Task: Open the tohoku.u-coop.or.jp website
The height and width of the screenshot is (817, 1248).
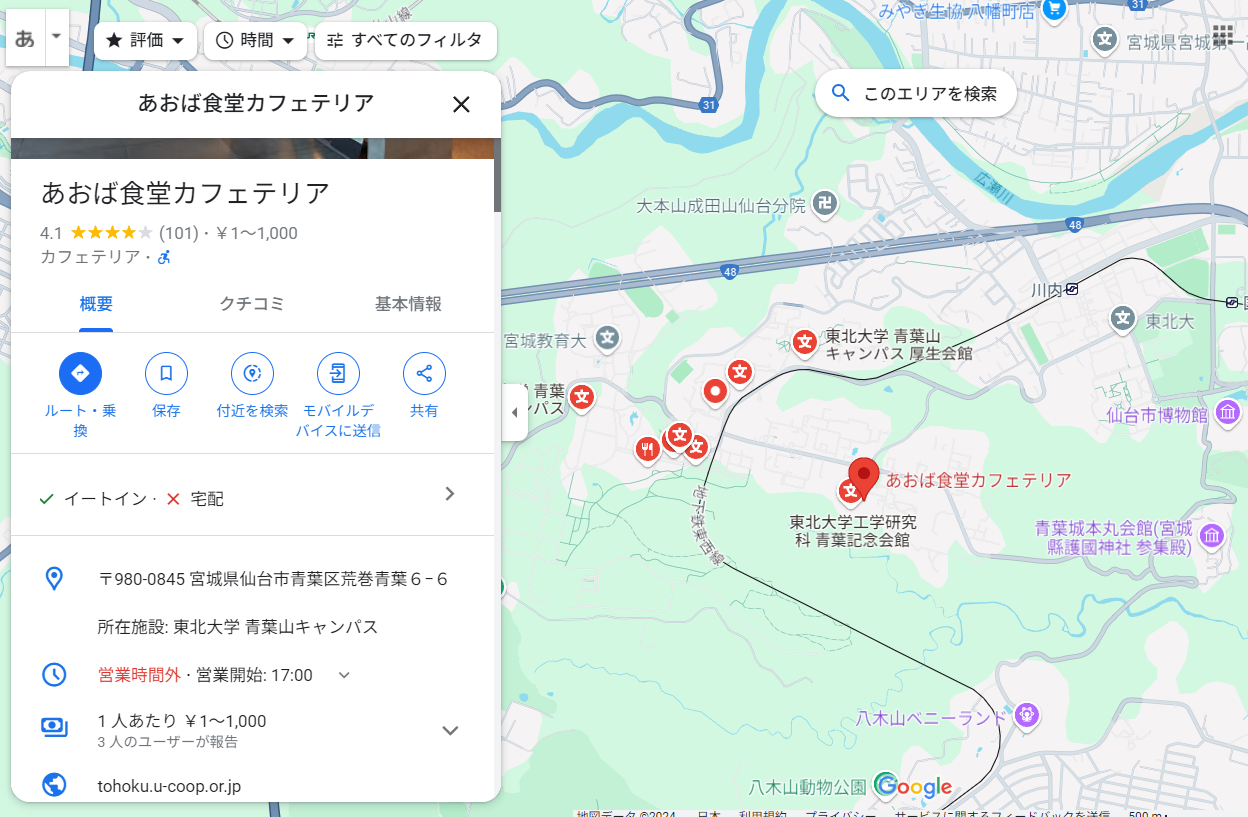Action: [169, 786]
